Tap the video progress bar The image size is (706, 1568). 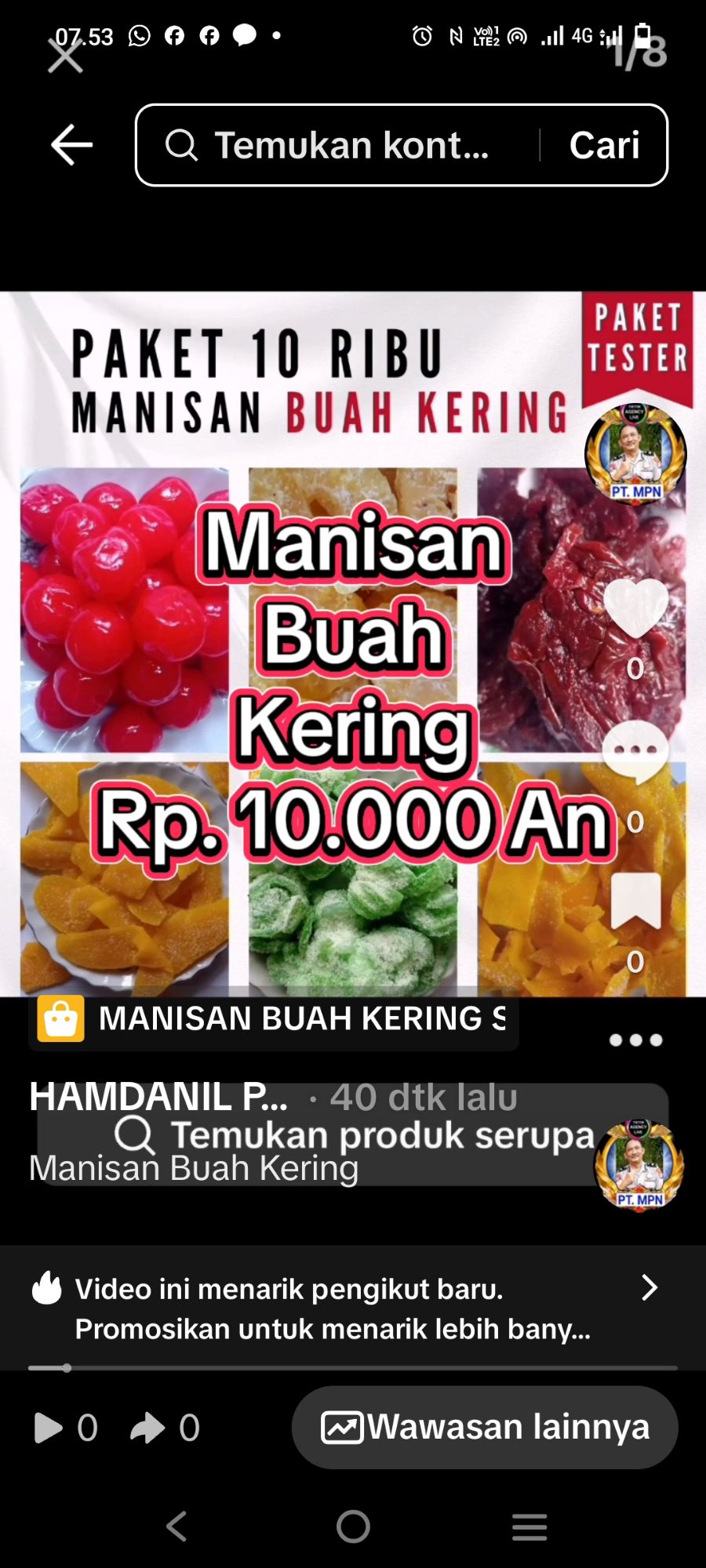[x=353, y=1368]
